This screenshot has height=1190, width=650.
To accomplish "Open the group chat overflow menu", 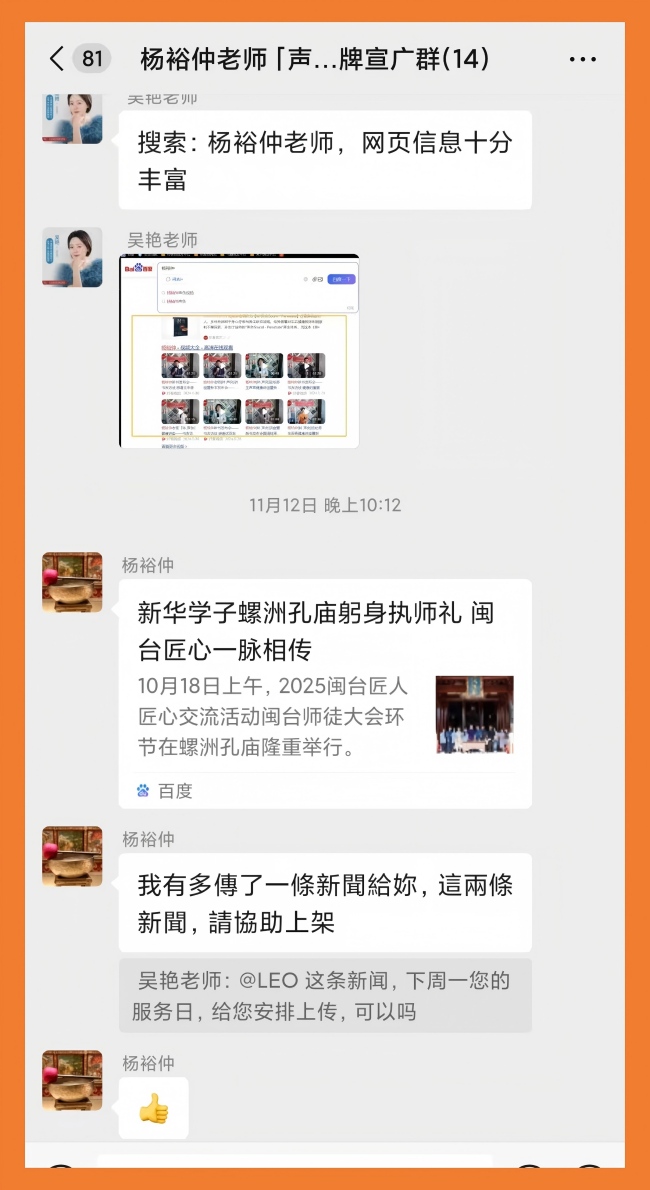I will [582, 60].
